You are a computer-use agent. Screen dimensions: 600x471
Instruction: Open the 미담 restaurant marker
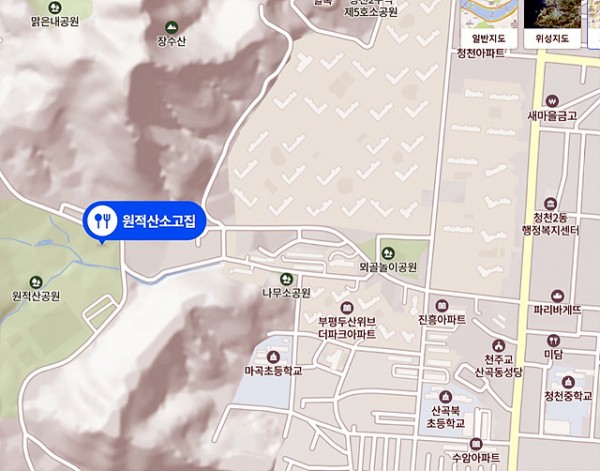point(553,339)
